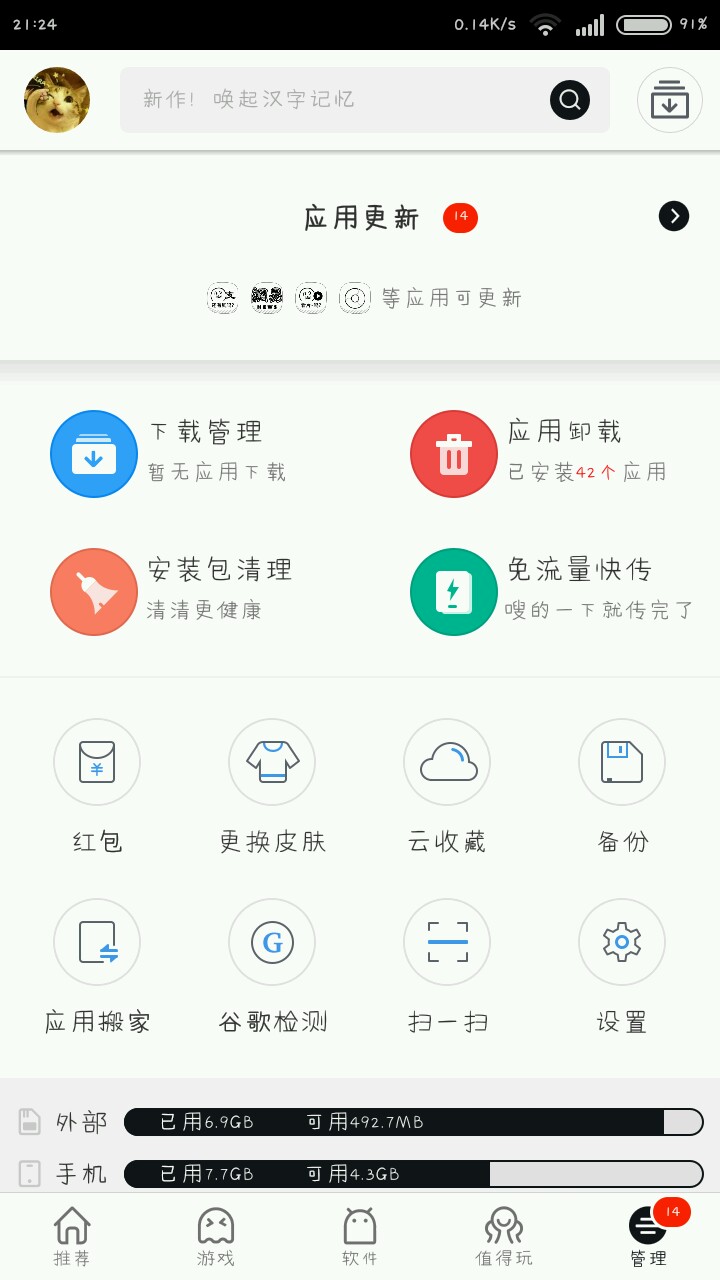Tap 备份

[622, 763]
